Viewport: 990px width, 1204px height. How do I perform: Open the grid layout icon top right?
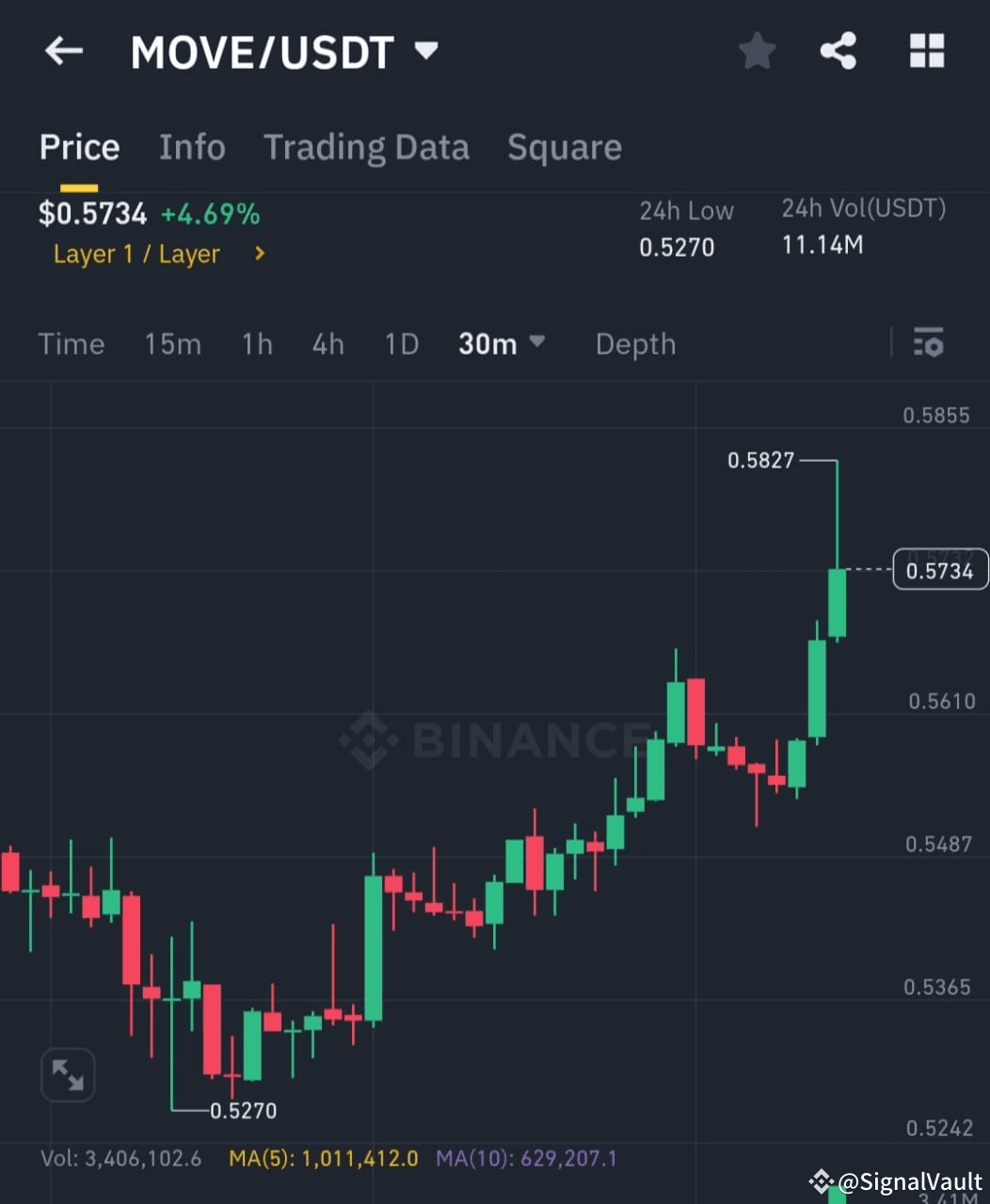coord(926,52)
